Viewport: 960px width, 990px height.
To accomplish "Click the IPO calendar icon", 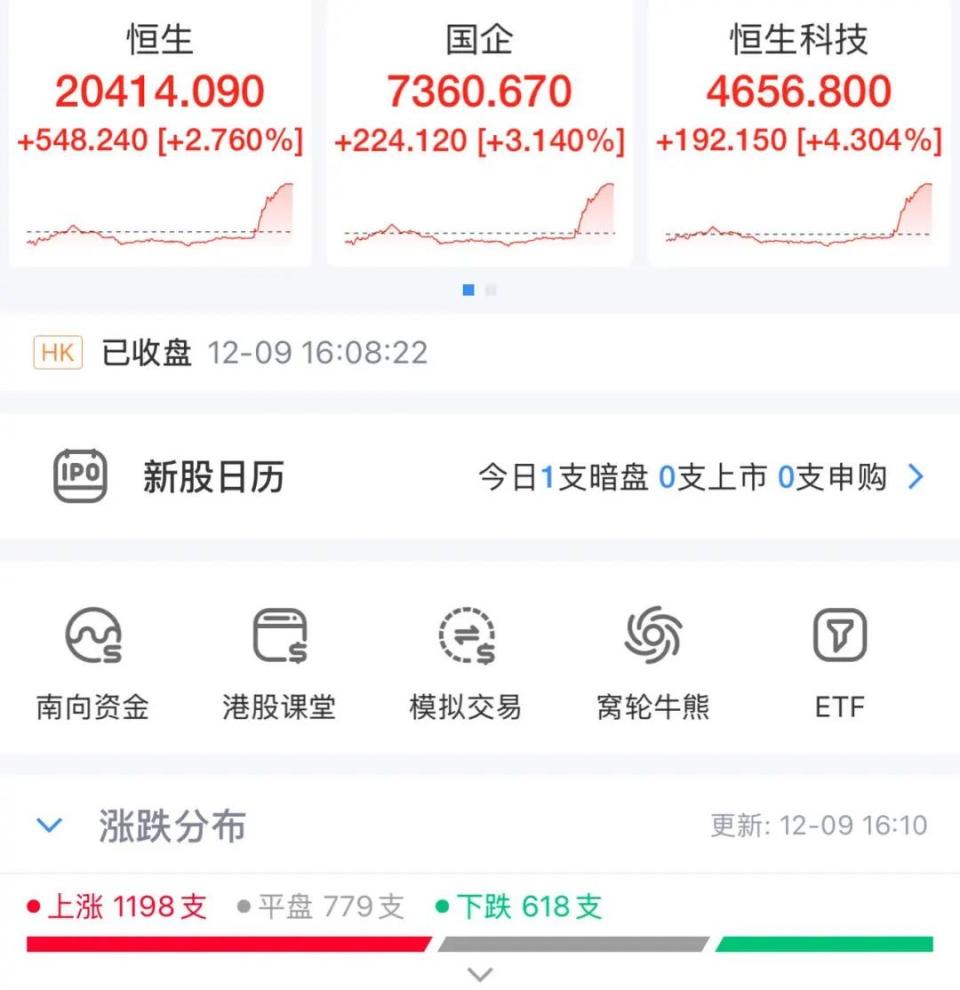I will (78, 476).
